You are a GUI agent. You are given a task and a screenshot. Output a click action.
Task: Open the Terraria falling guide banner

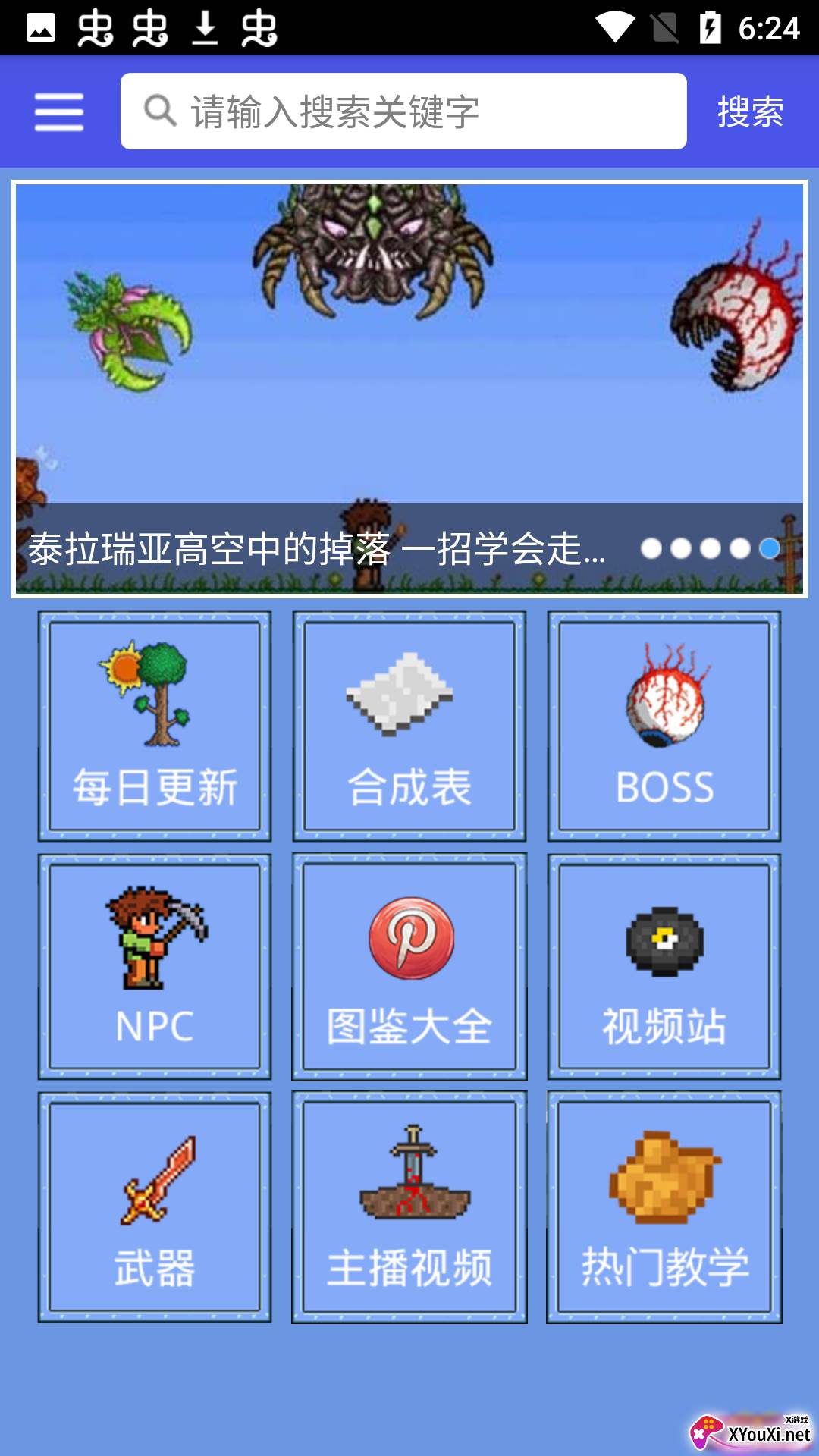tap(409, 389)
